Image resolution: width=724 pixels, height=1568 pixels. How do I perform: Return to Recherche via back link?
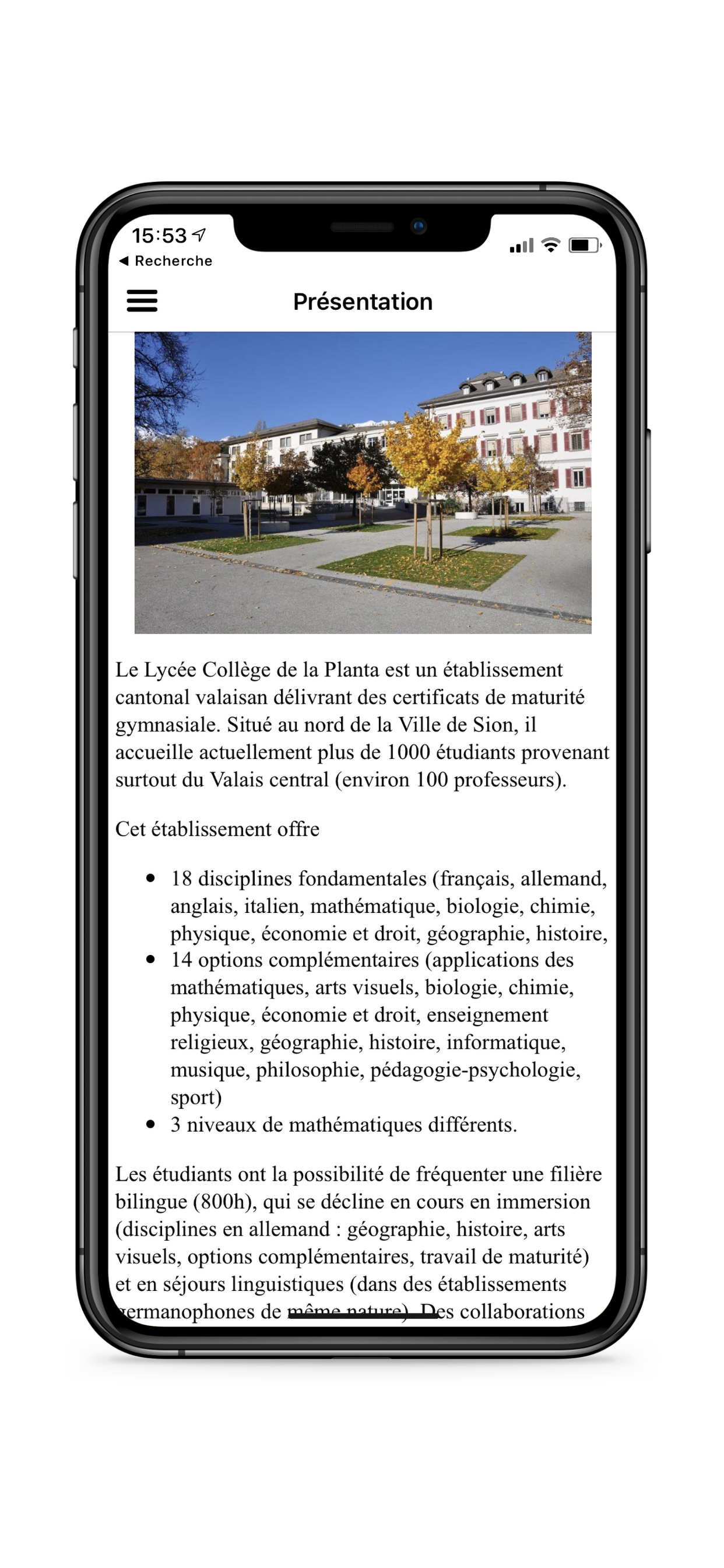pyautogui.click(x=166, y=261)
